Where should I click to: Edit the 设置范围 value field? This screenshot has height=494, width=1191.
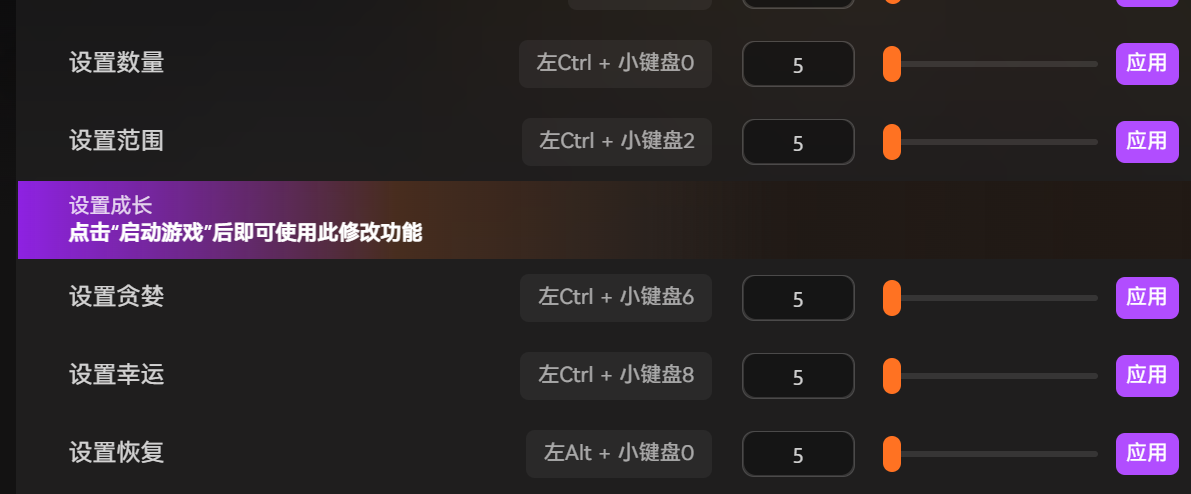798,142
